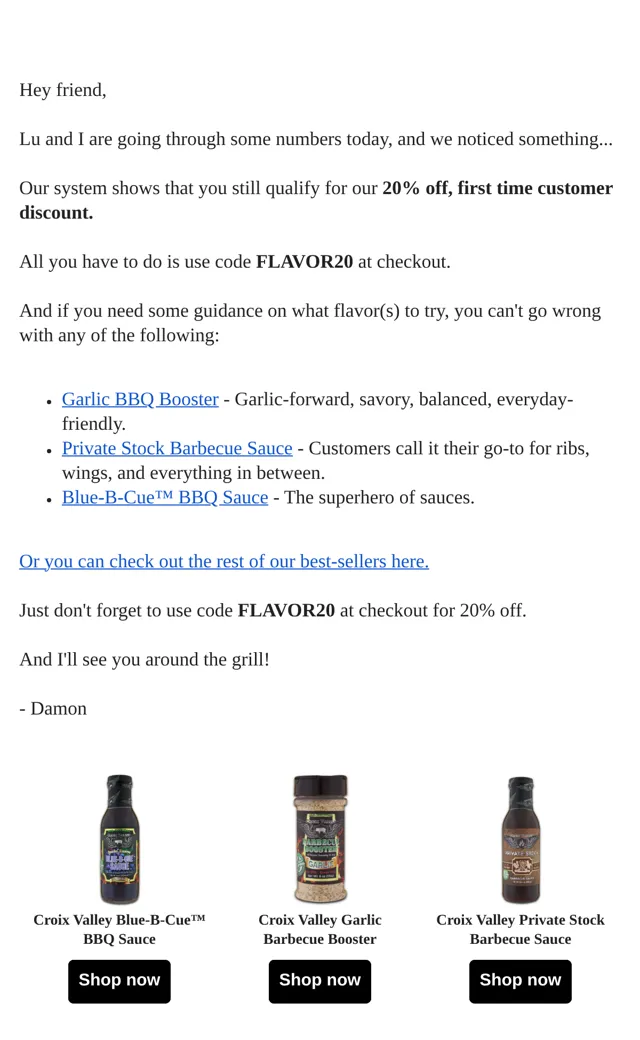Shop now for Garlic Barbecue Booster
Image resolution: width=640 pixels, height=1040 pixels.
[x=320, y=981]
